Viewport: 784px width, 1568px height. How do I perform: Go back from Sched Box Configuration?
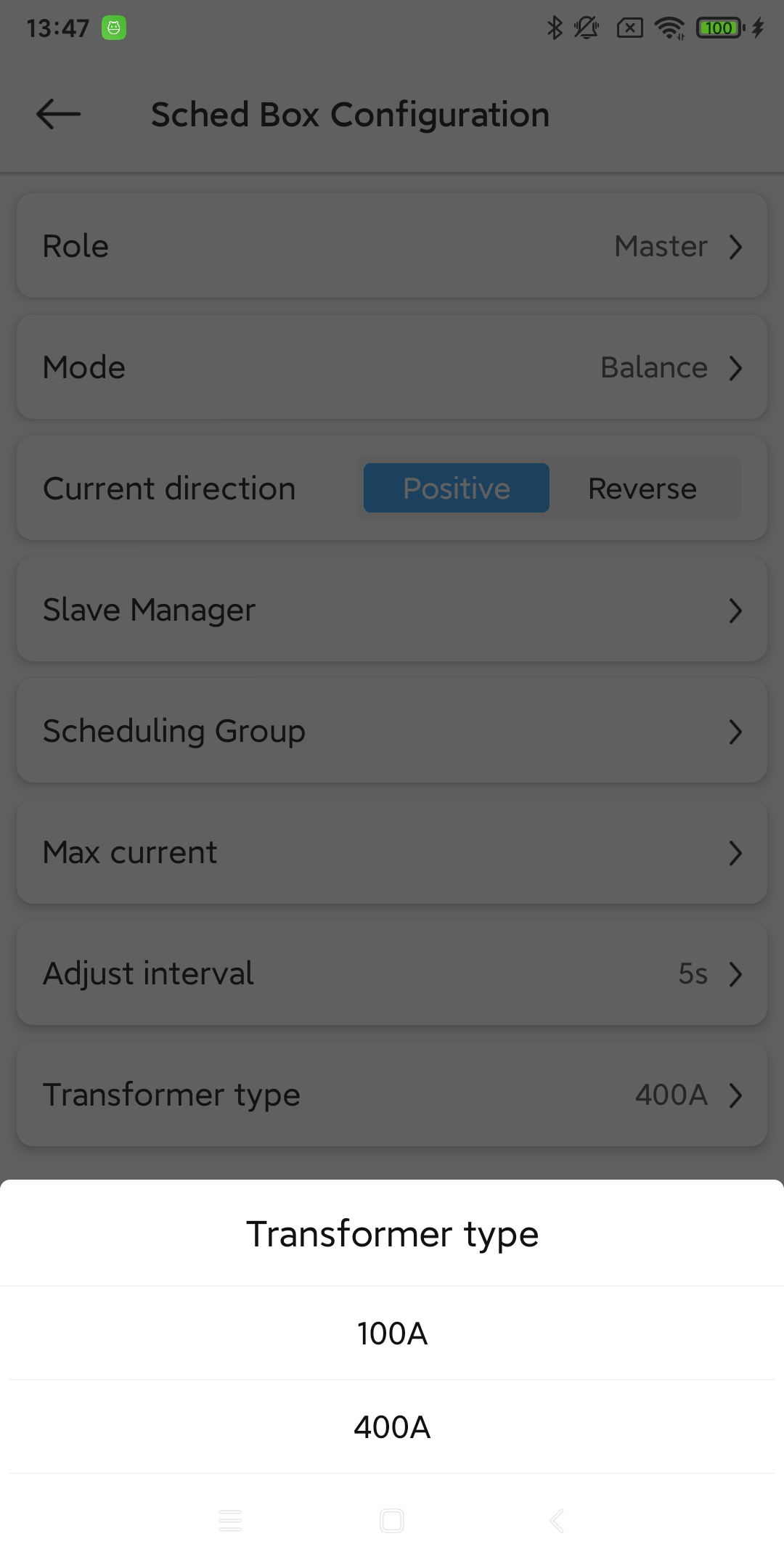point(59,115)
